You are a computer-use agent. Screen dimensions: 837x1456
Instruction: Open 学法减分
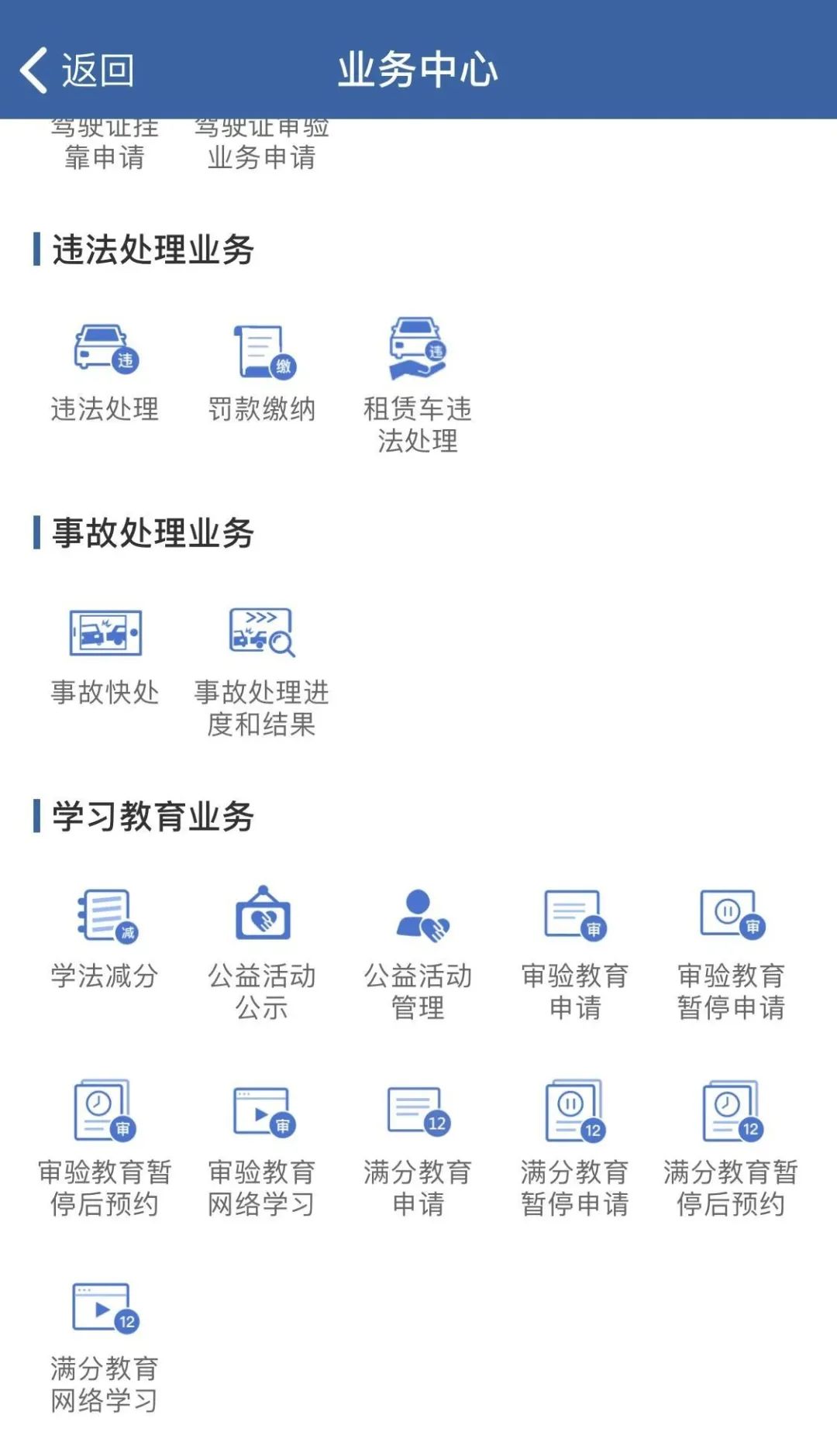coord(105,939)
